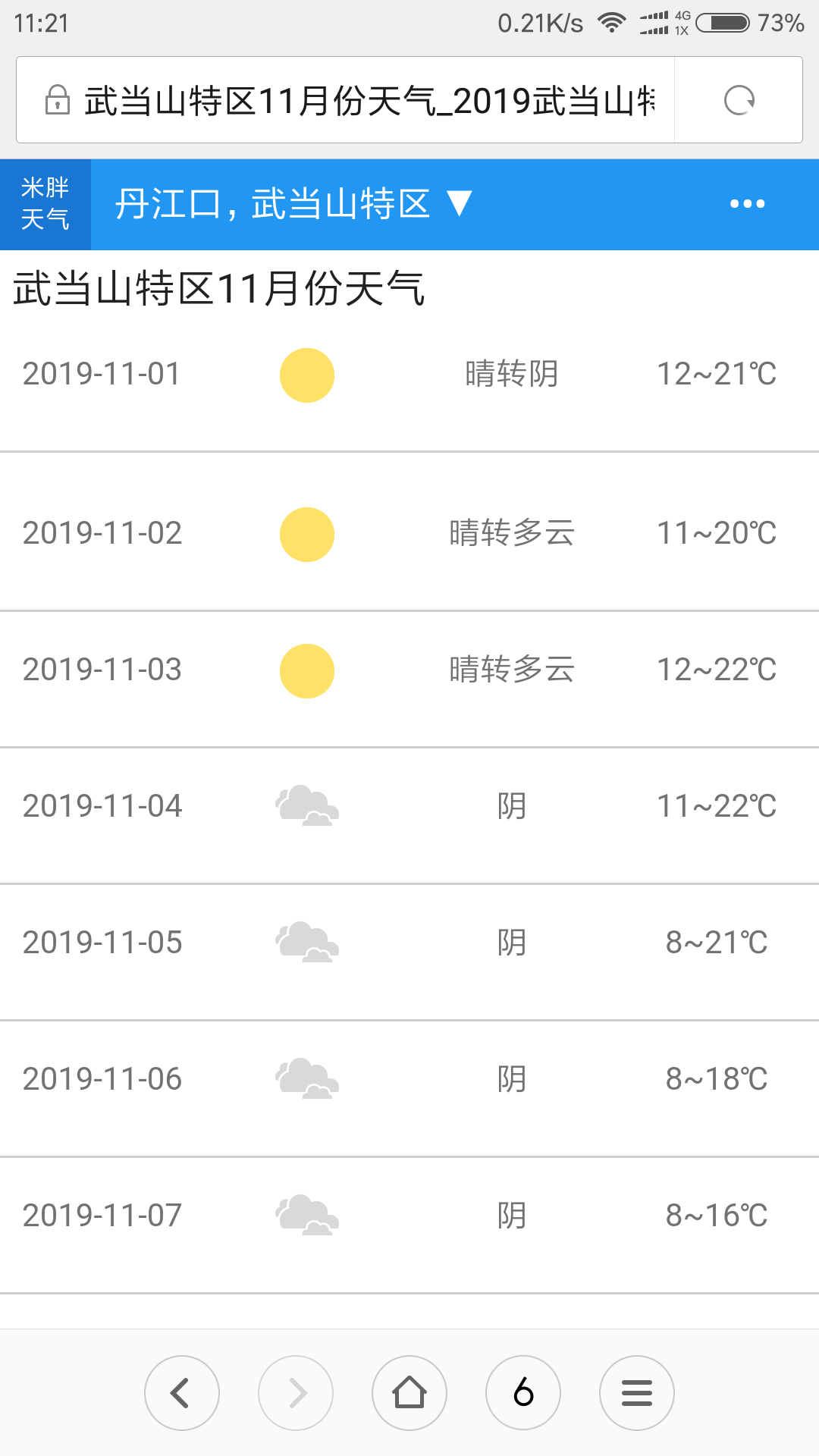Reload the current page
Screen dimensions: 819x1456
[x=739, y=100]
